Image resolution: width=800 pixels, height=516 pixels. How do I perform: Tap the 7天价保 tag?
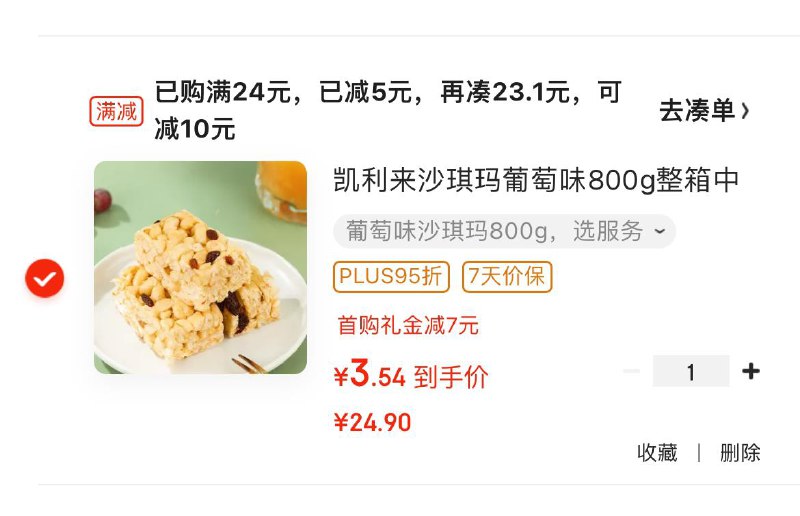click(x=507, y=277)
